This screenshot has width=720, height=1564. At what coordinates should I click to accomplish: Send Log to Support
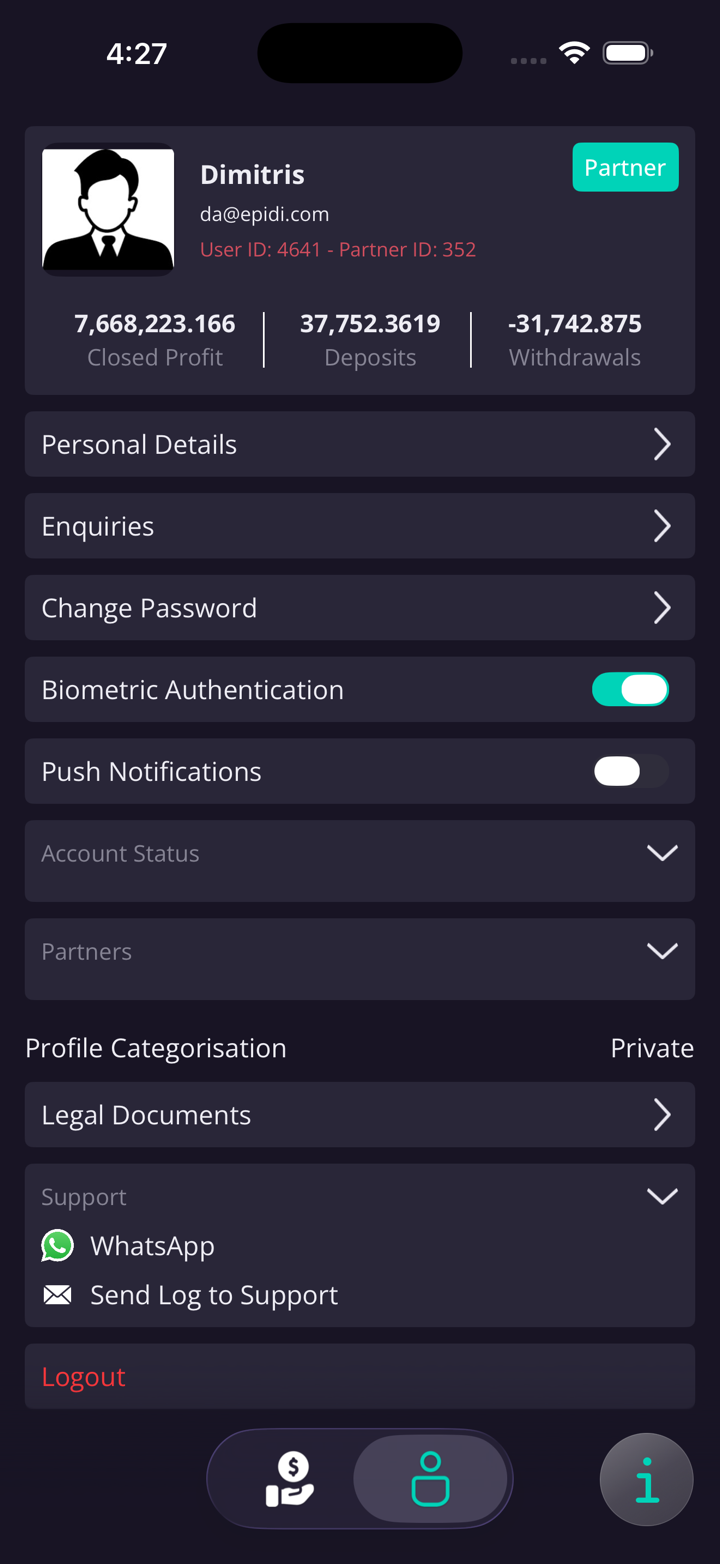pyautogui.click(x=213, y=1295)
